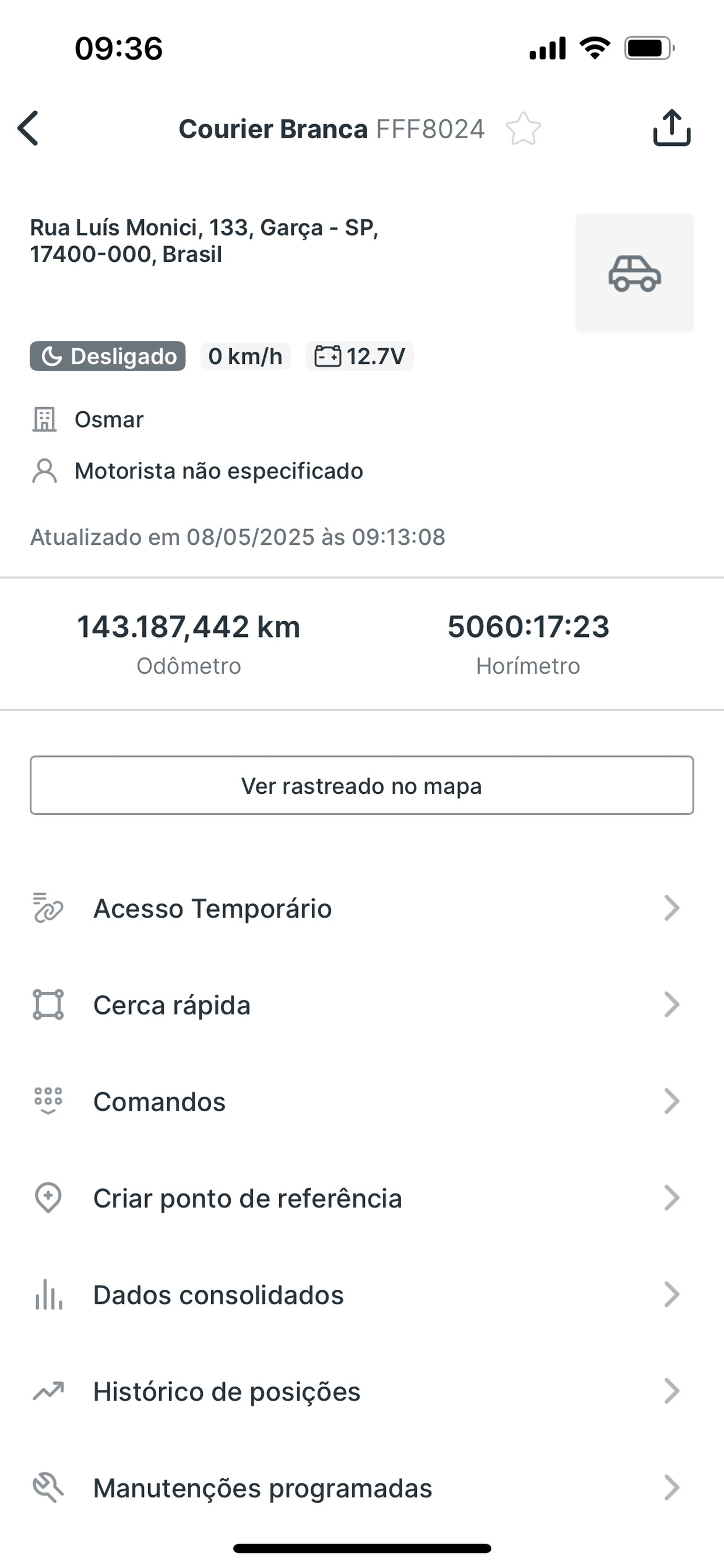Mark Courier Branca as favorite with star
This screenshot has height=1568, width=724.
click(523, 129)
